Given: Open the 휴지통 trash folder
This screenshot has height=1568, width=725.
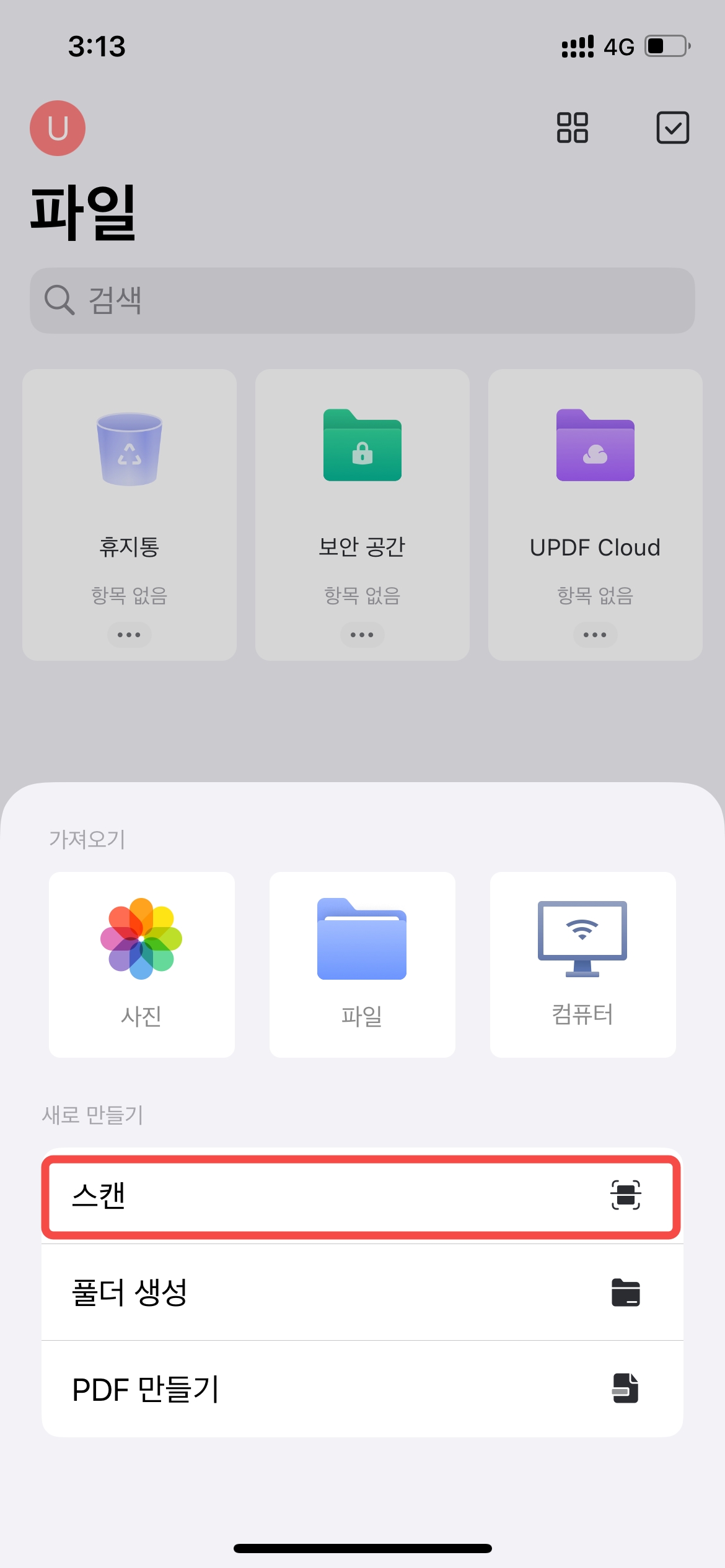Looking at the screenshot, I should (130, 483).
